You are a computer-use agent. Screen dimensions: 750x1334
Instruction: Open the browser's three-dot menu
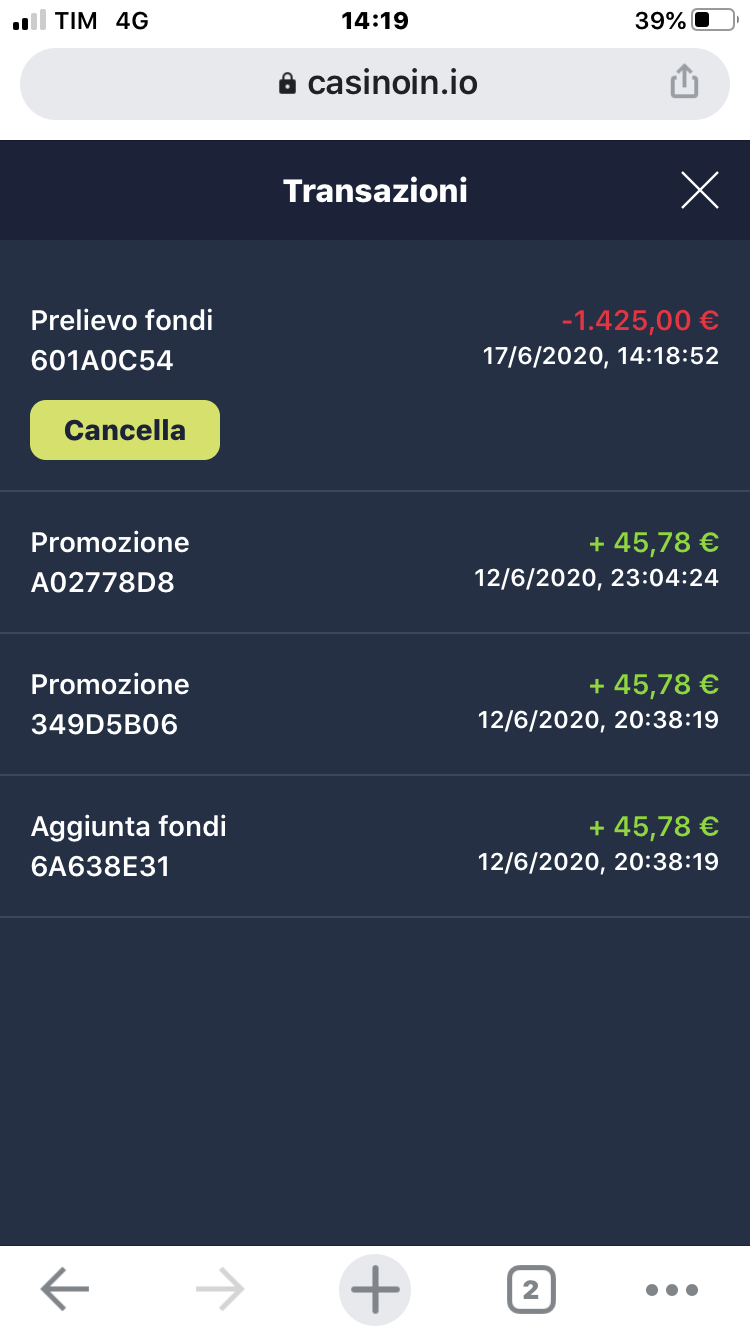click(x=672, y=1290)
